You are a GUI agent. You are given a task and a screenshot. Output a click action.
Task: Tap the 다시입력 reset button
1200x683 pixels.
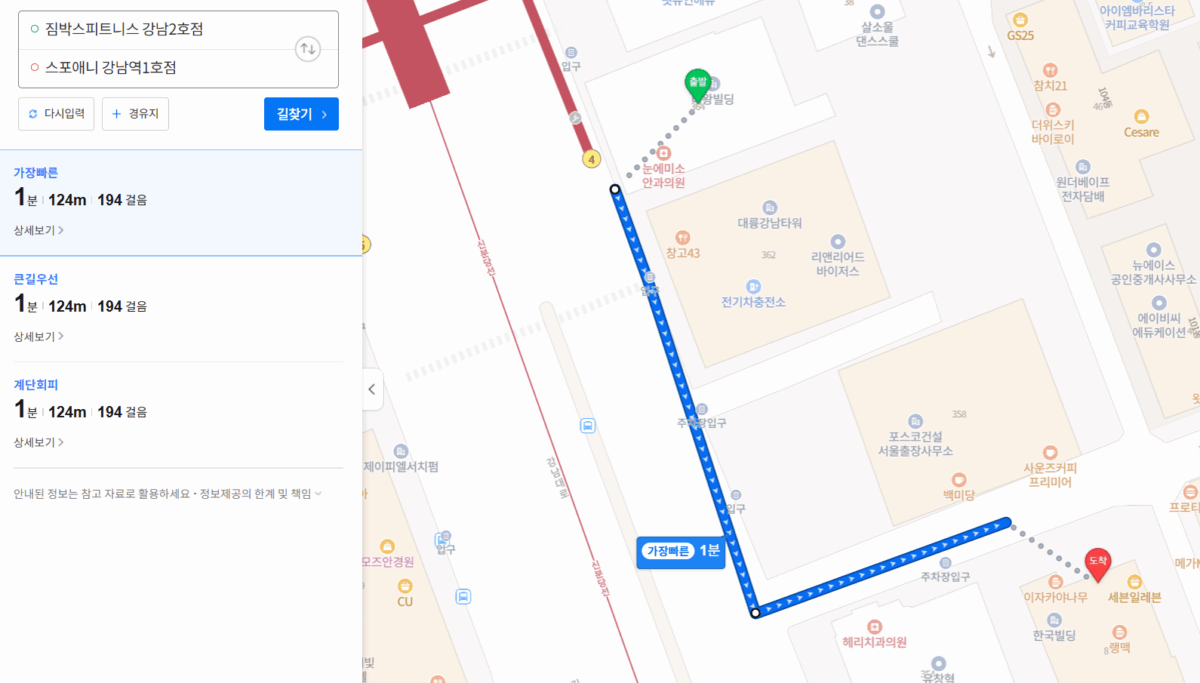tap(57, 114)
